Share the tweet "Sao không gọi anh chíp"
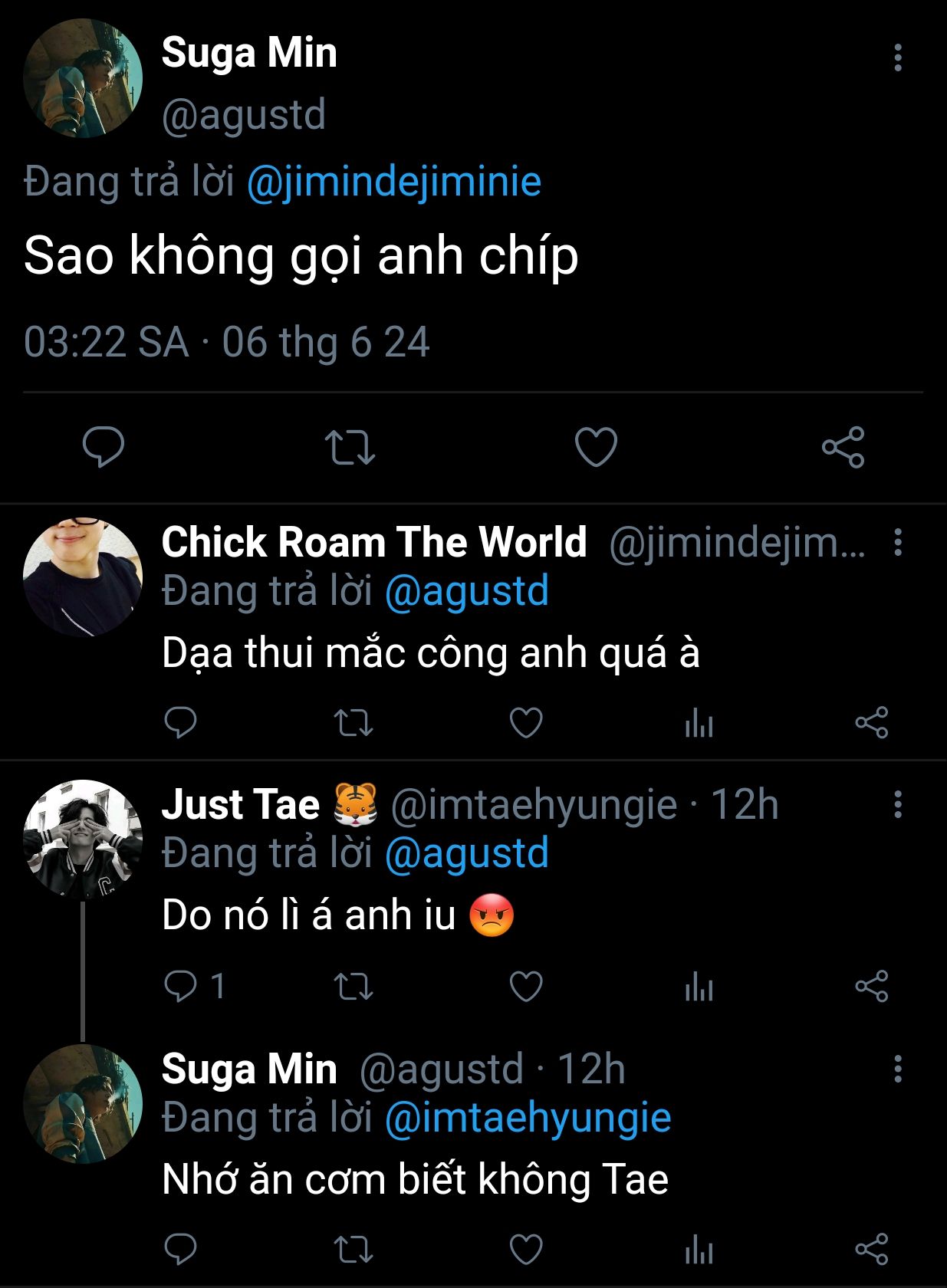 point(843,447)
